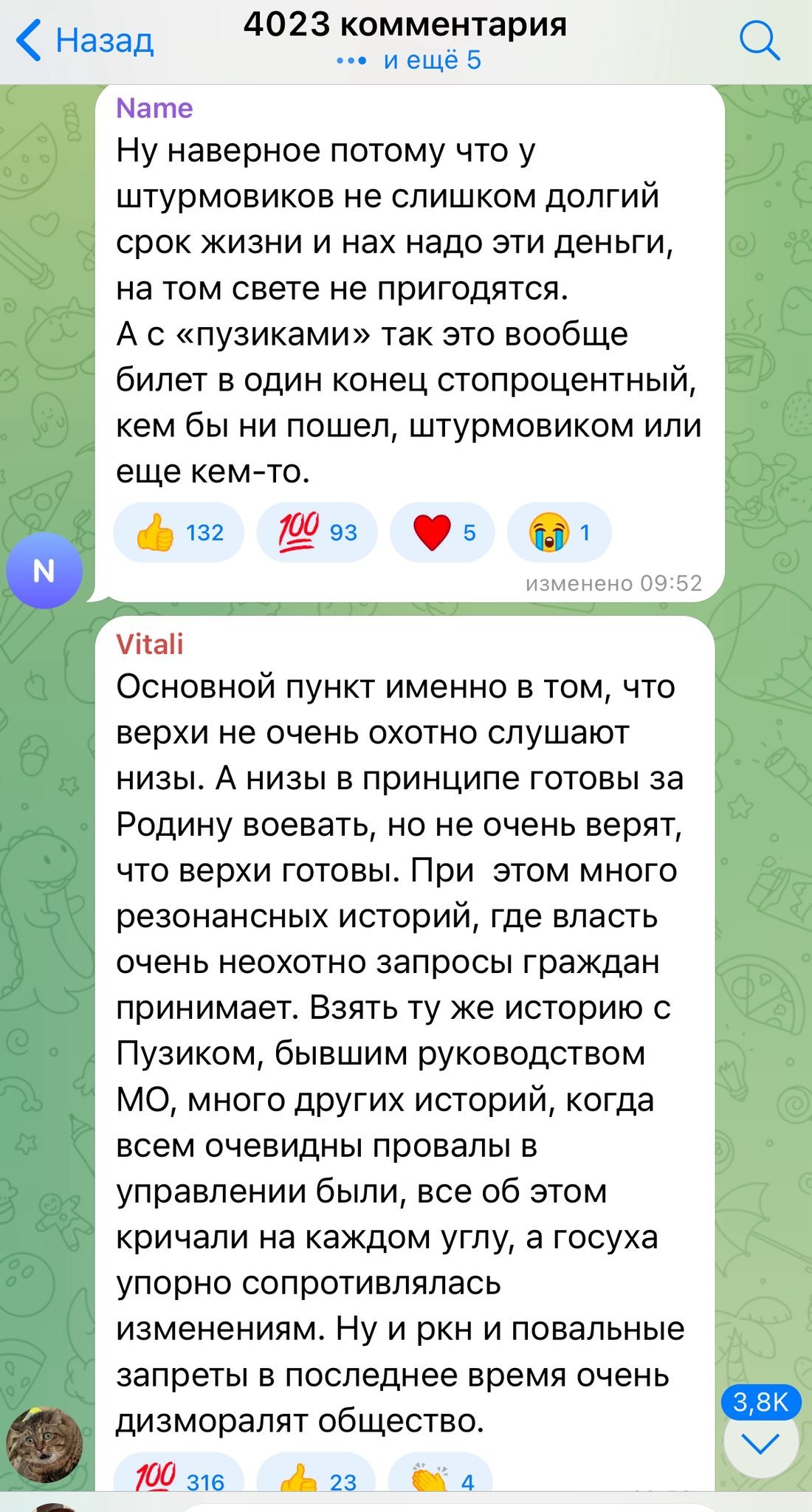This screenshot has height=1512, width=812.
Task: Open the profile avatar with letter N
Action: pos(44,571)
